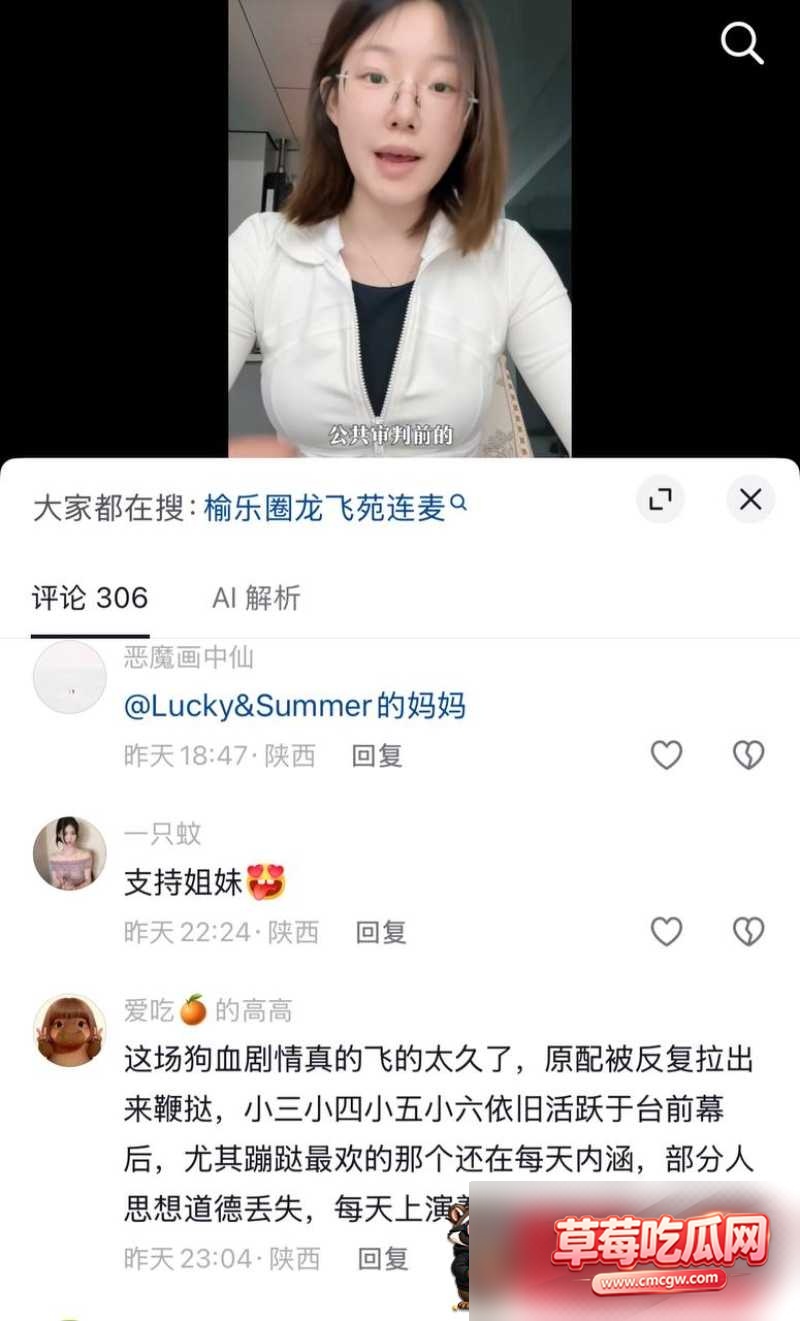Viewport: 800px width, 1321px height.
Task: Dislike 一只蚊's comment
Action: coord(748,932)
